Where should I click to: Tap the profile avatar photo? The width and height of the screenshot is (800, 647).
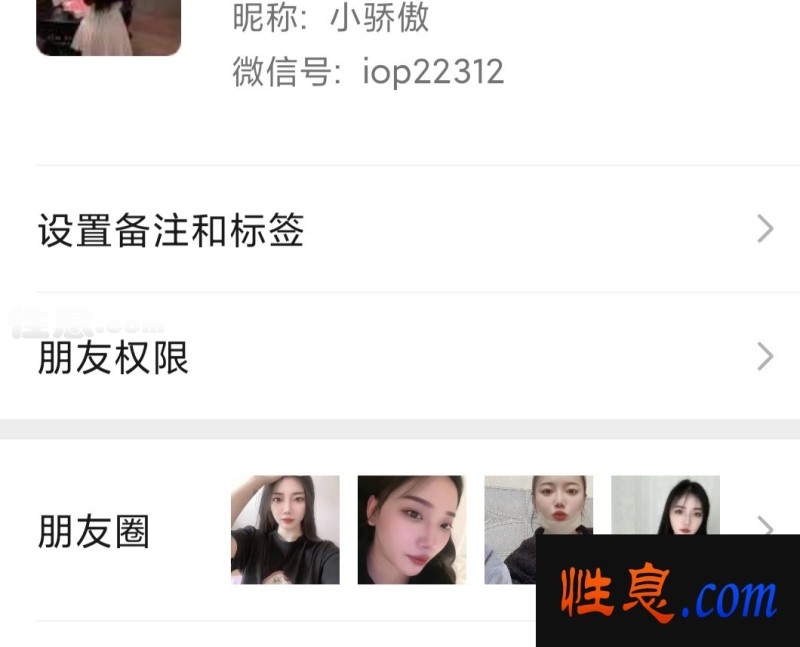(x=108, y=25)
